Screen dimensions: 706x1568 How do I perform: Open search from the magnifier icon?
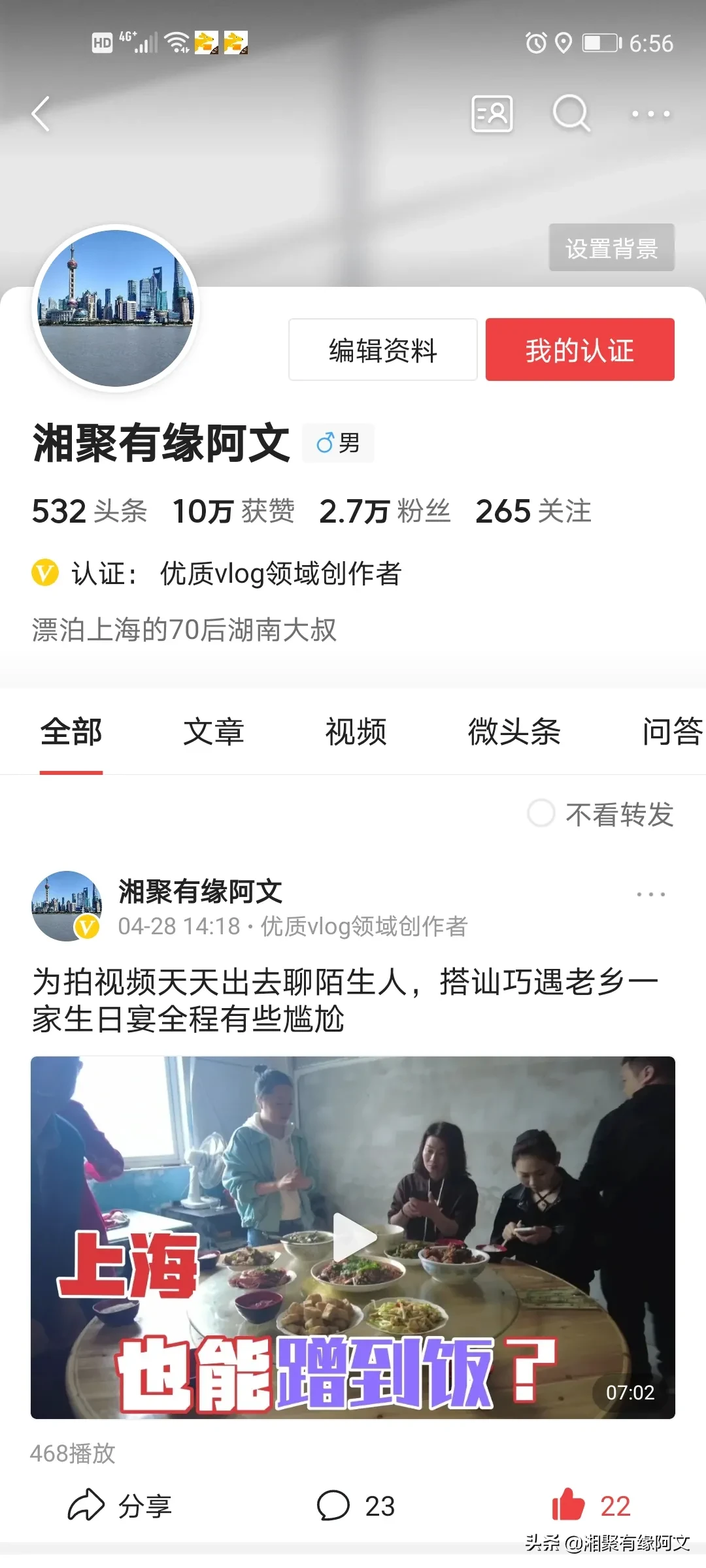click(x=571, y=114)
